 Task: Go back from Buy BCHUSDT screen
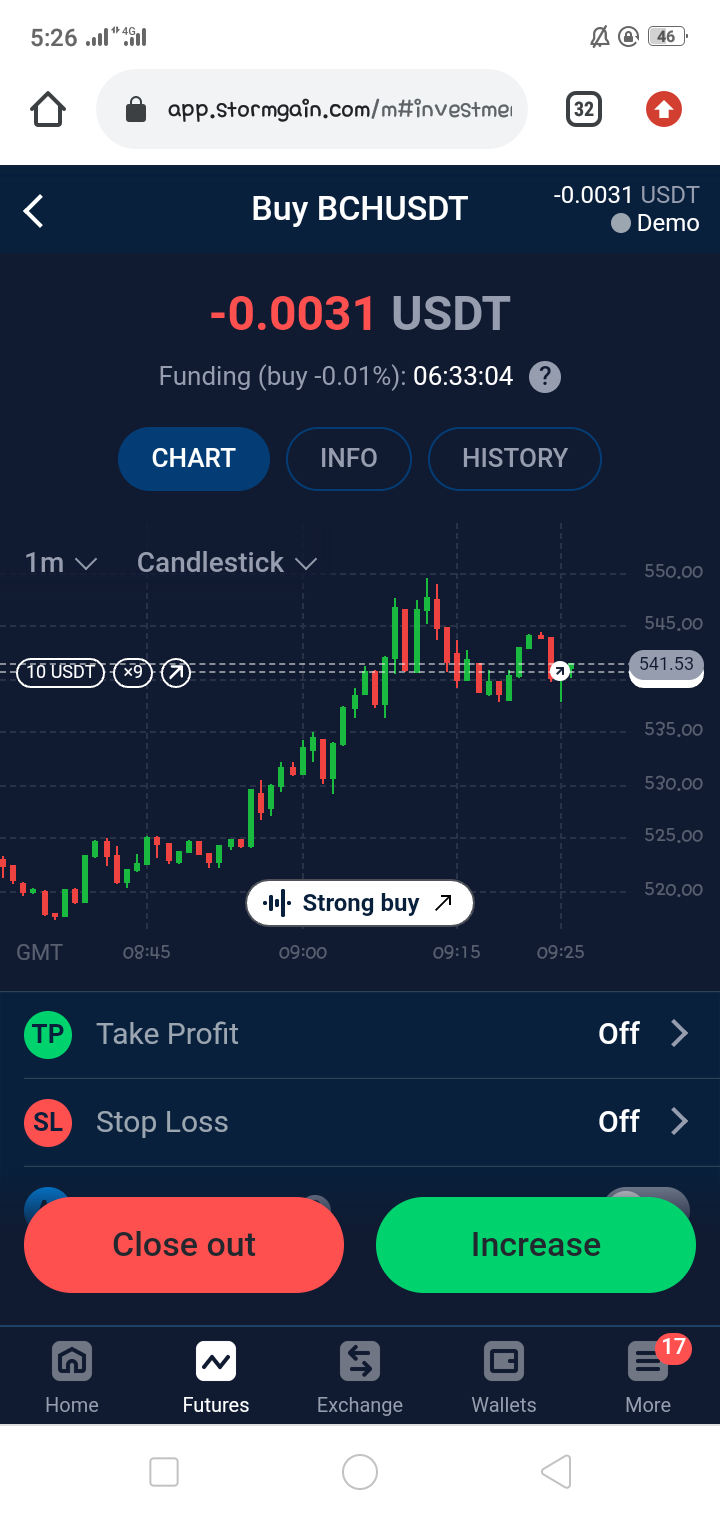34,211
